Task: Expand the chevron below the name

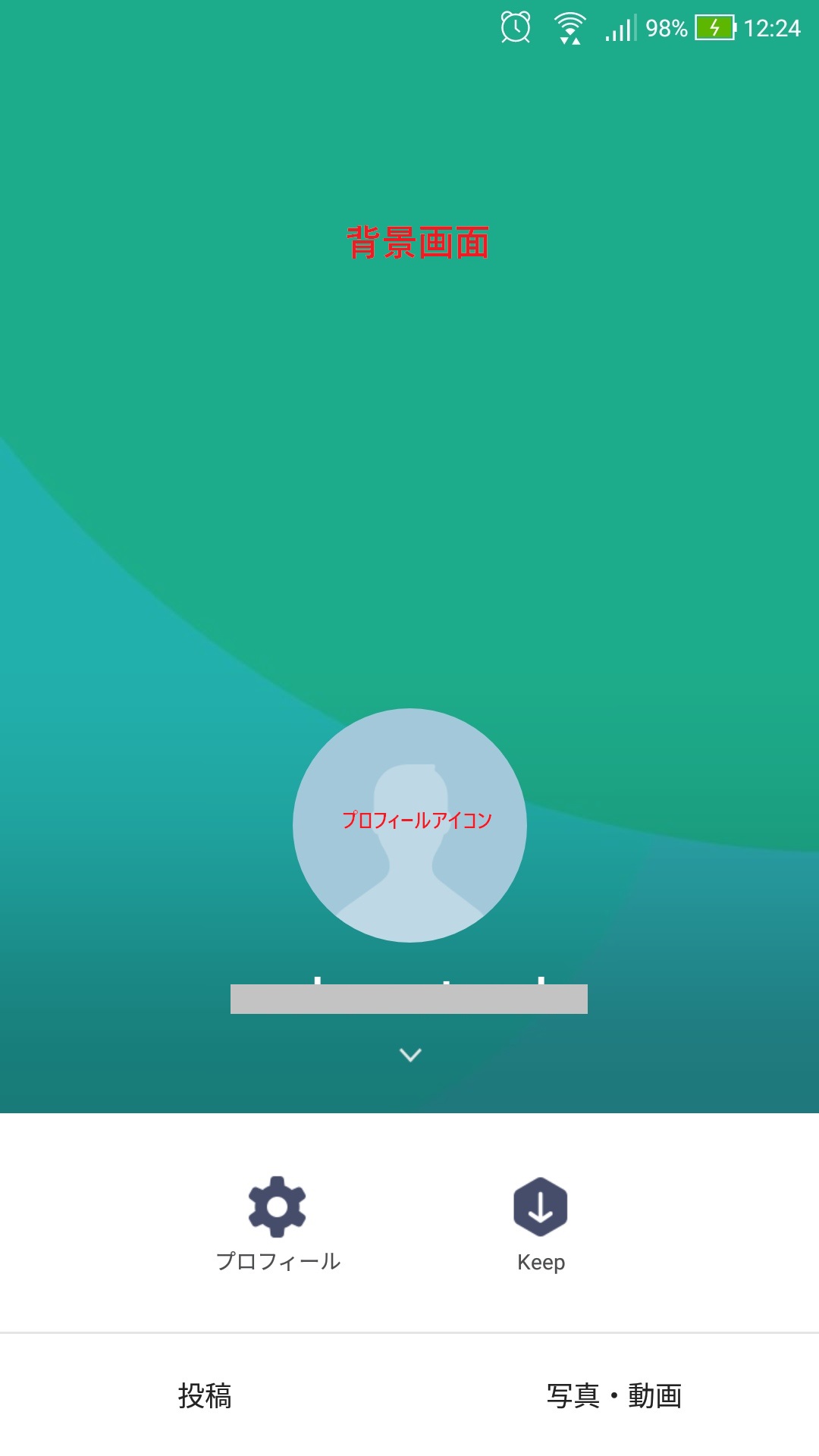Action: 410,1055
